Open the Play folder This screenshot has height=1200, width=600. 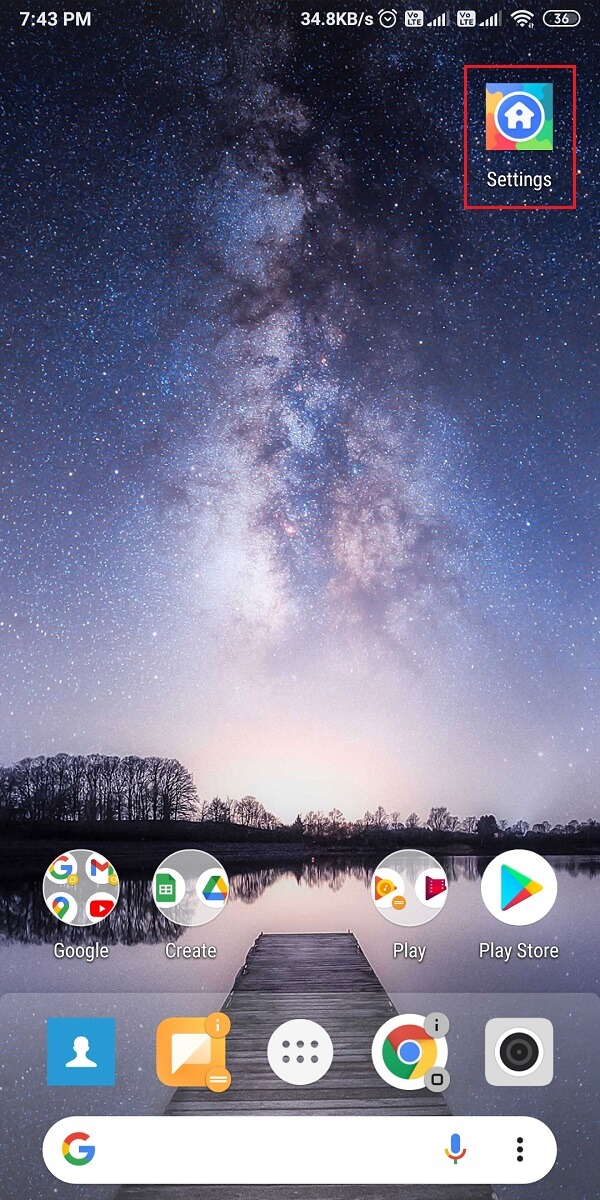coord(408,888)
